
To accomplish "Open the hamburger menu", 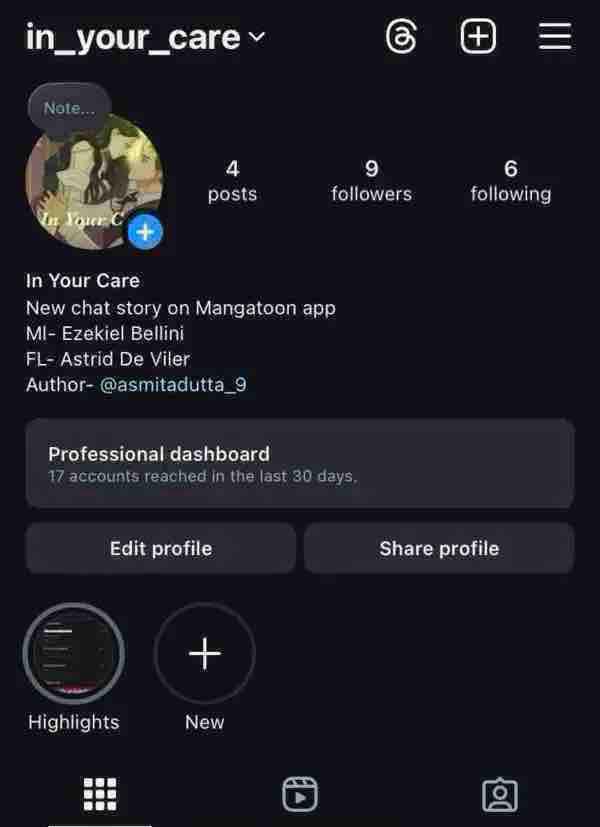I will 555,38.
